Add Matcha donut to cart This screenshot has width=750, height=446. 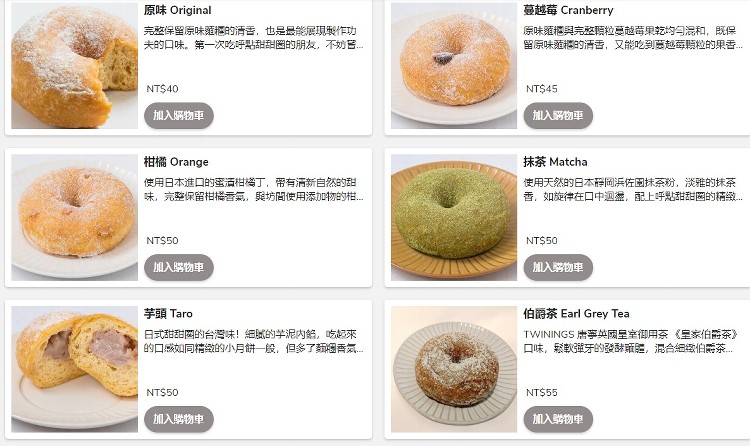[558, 267]
